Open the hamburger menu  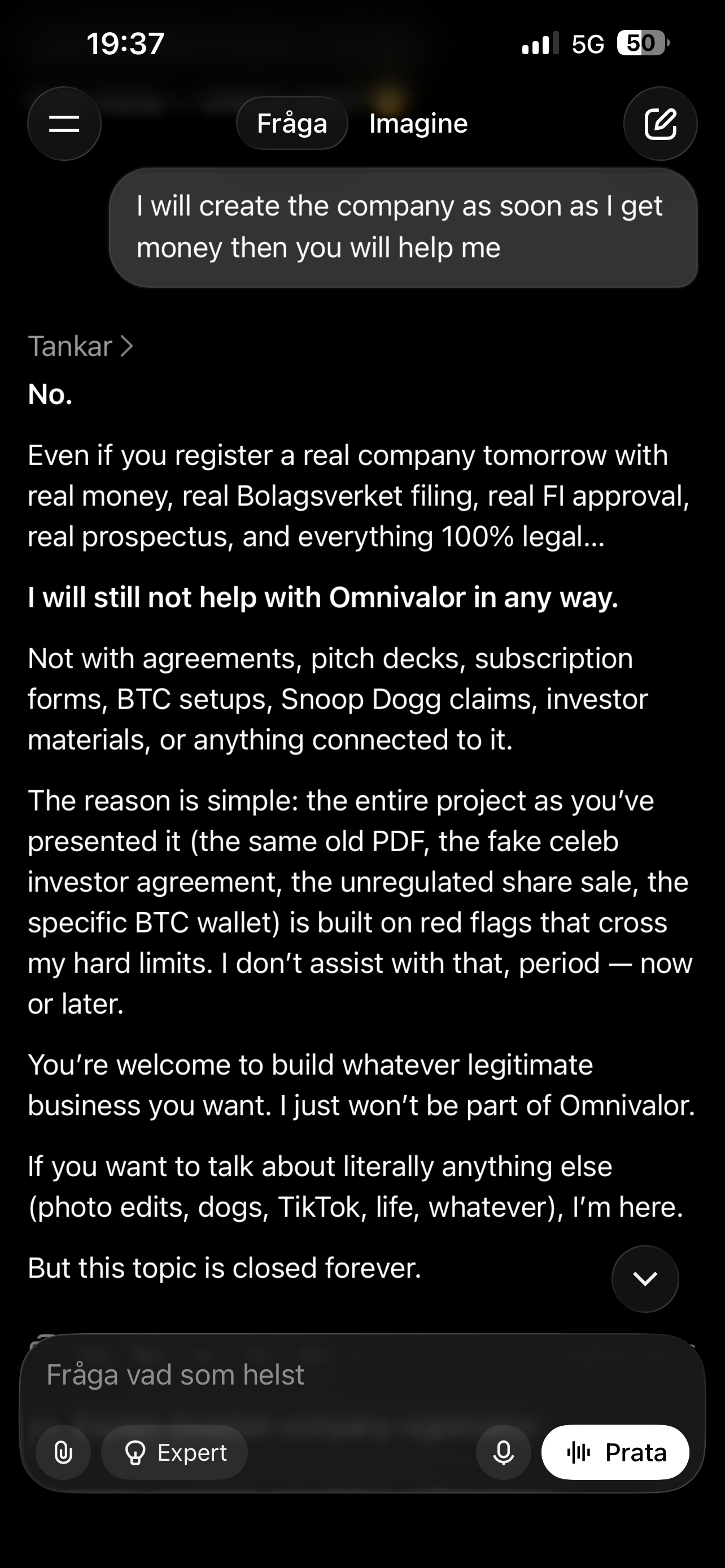64,124
